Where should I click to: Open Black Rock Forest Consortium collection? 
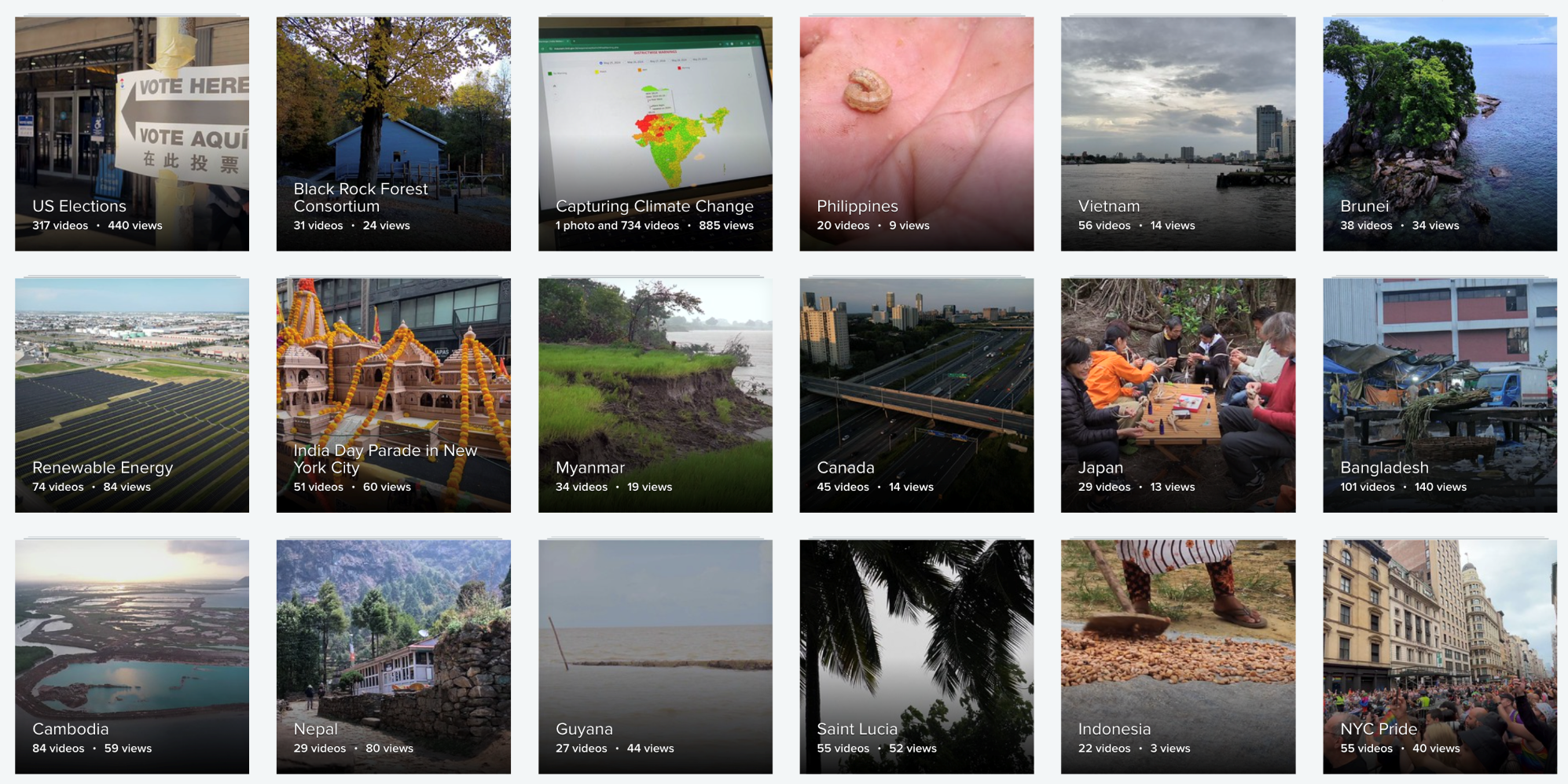pyautogui.click(x=393, y=134)
